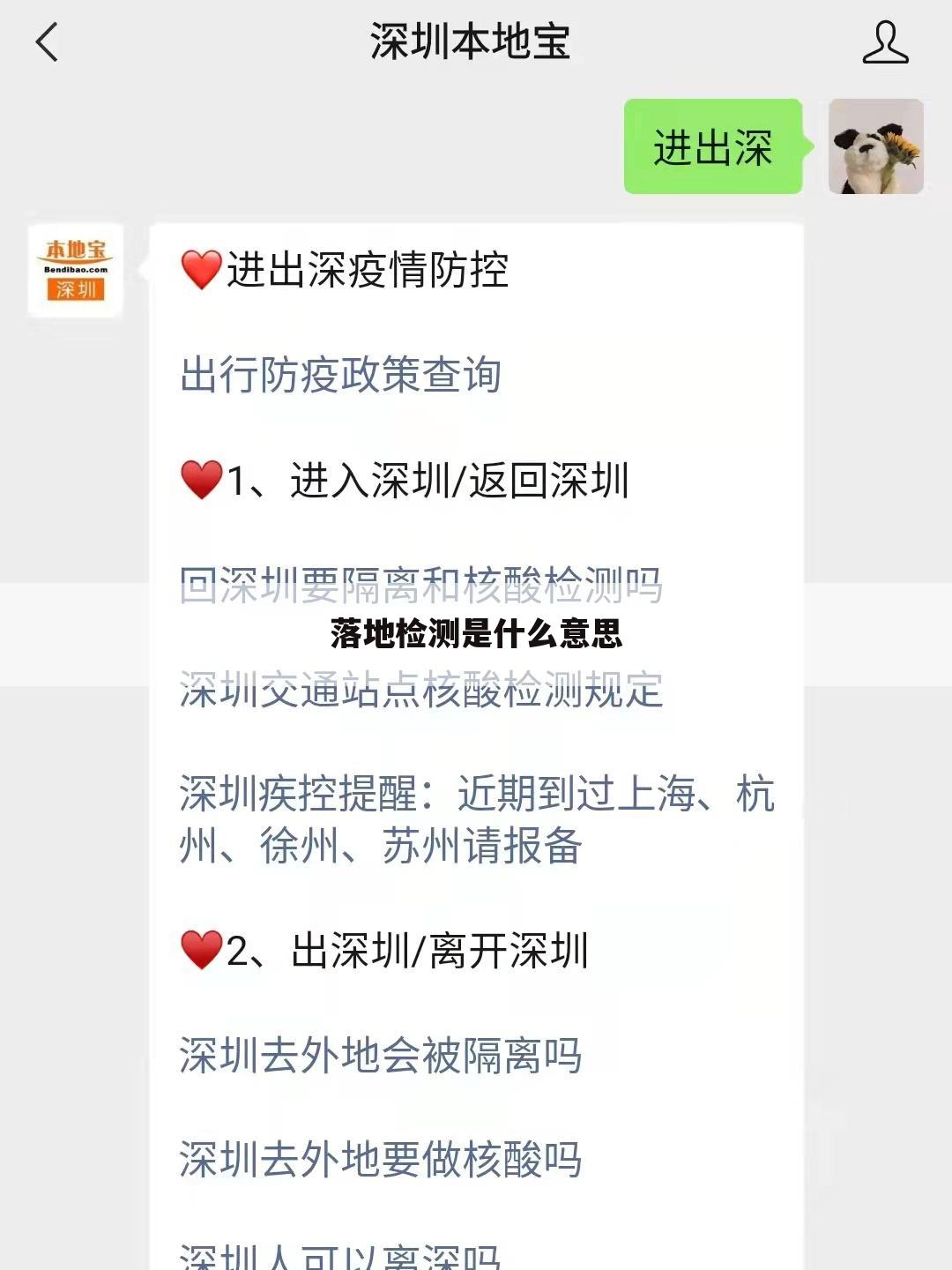Click your green 进出深 message bubble
Viewport: 952px width, 1270px height.
coord(714,146)
